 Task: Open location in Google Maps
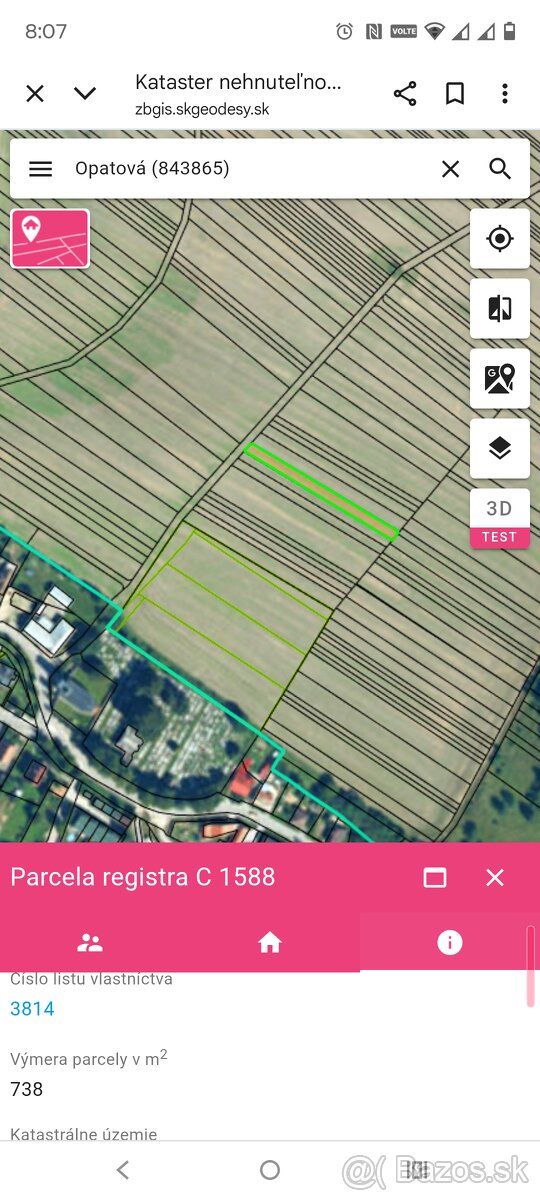coord(500,378)
